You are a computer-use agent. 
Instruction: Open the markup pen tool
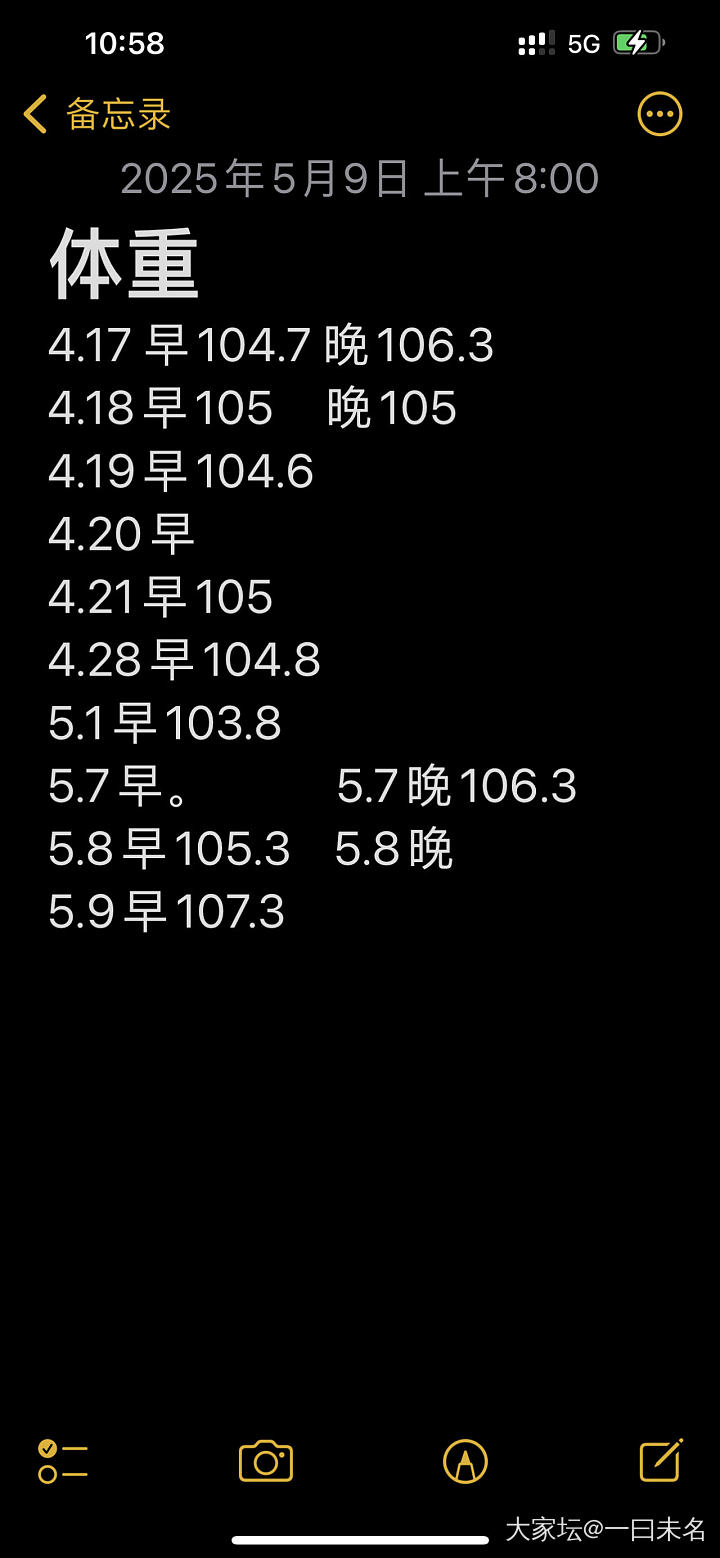[x=465, y=1461]
